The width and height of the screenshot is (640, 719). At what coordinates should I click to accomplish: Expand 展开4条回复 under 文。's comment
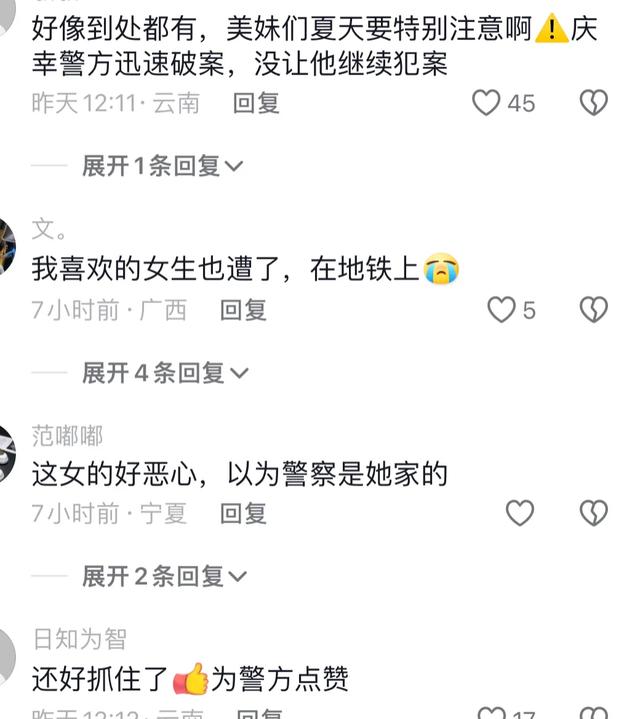[164, 373]
